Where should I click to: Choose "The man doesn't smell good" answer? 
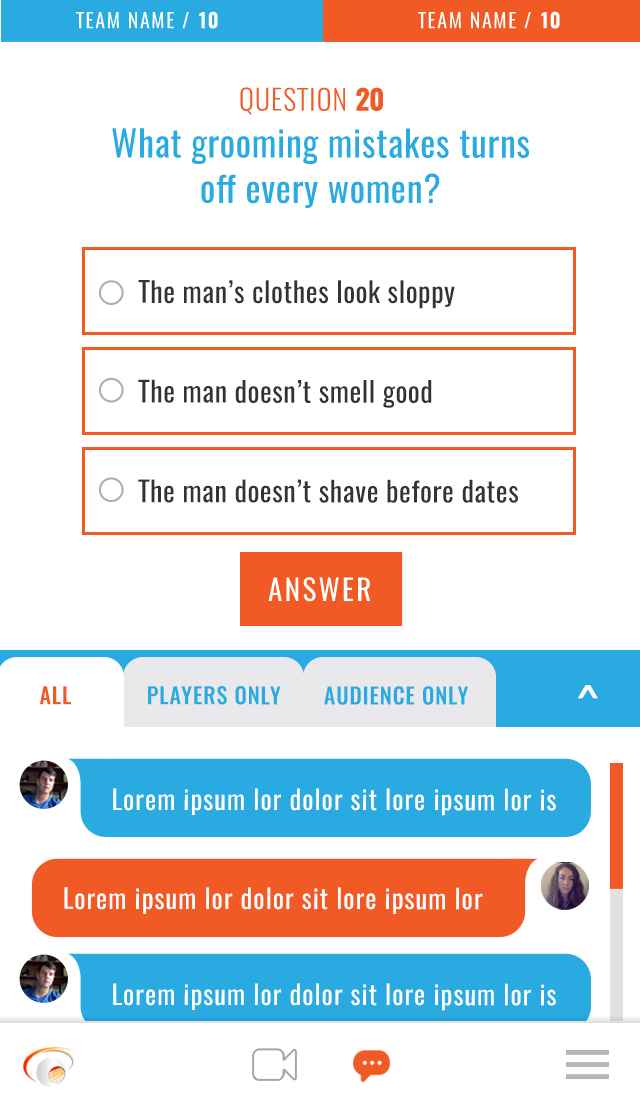pyautogui.click(x=328, y=391)
